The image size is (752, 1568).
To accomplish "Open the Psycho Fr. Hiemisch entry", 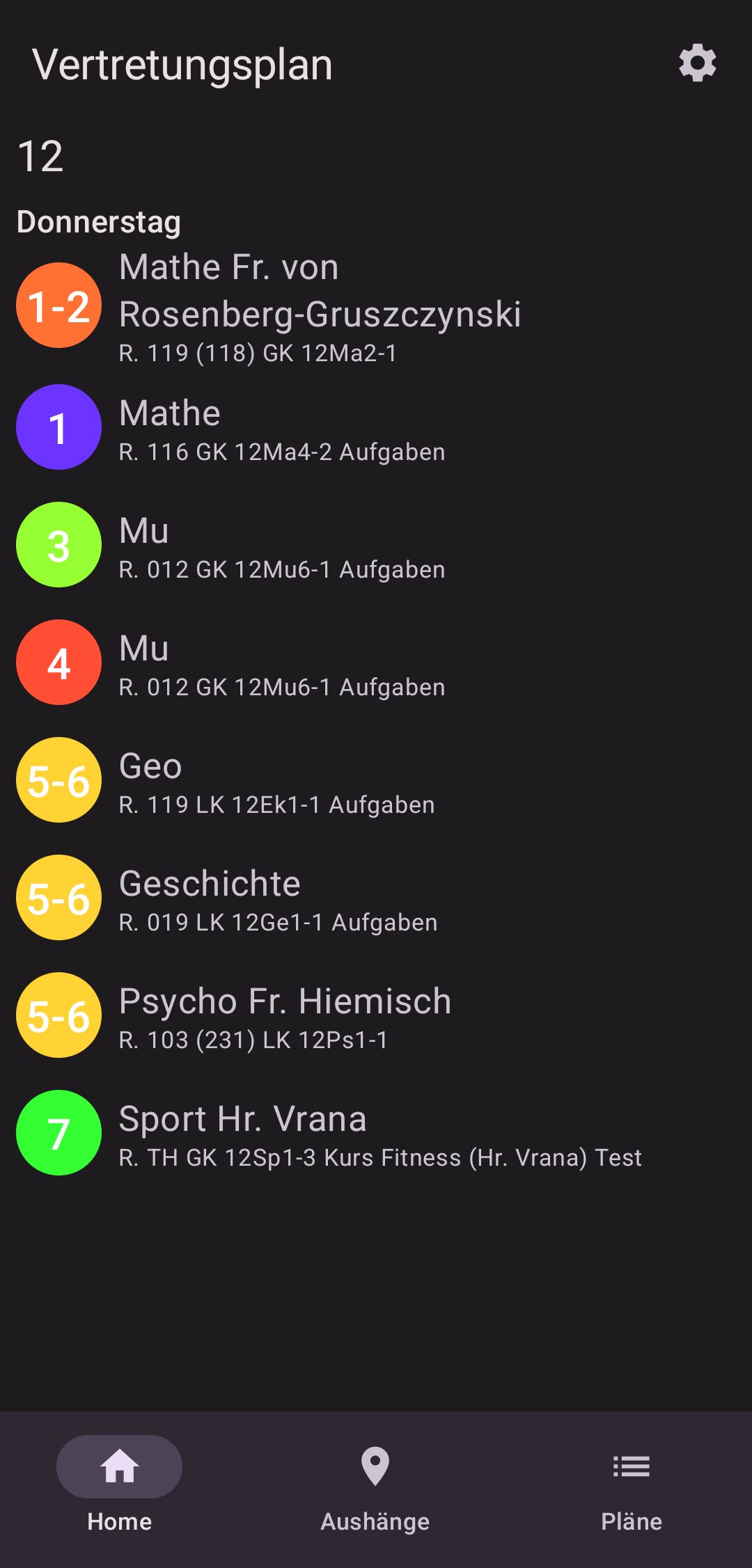I will [x=285, y=1016].
